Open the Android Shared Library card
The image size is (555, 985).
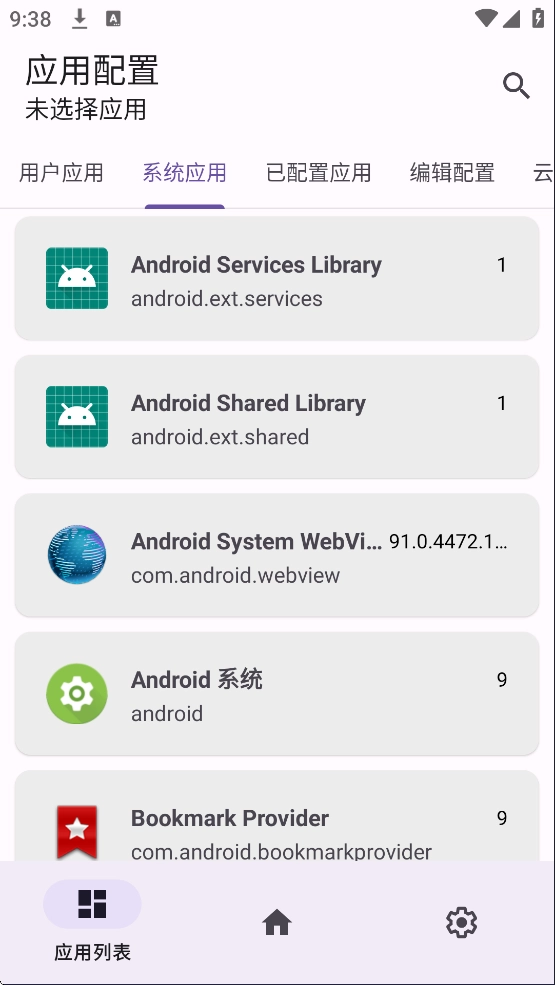pos(277,416)
